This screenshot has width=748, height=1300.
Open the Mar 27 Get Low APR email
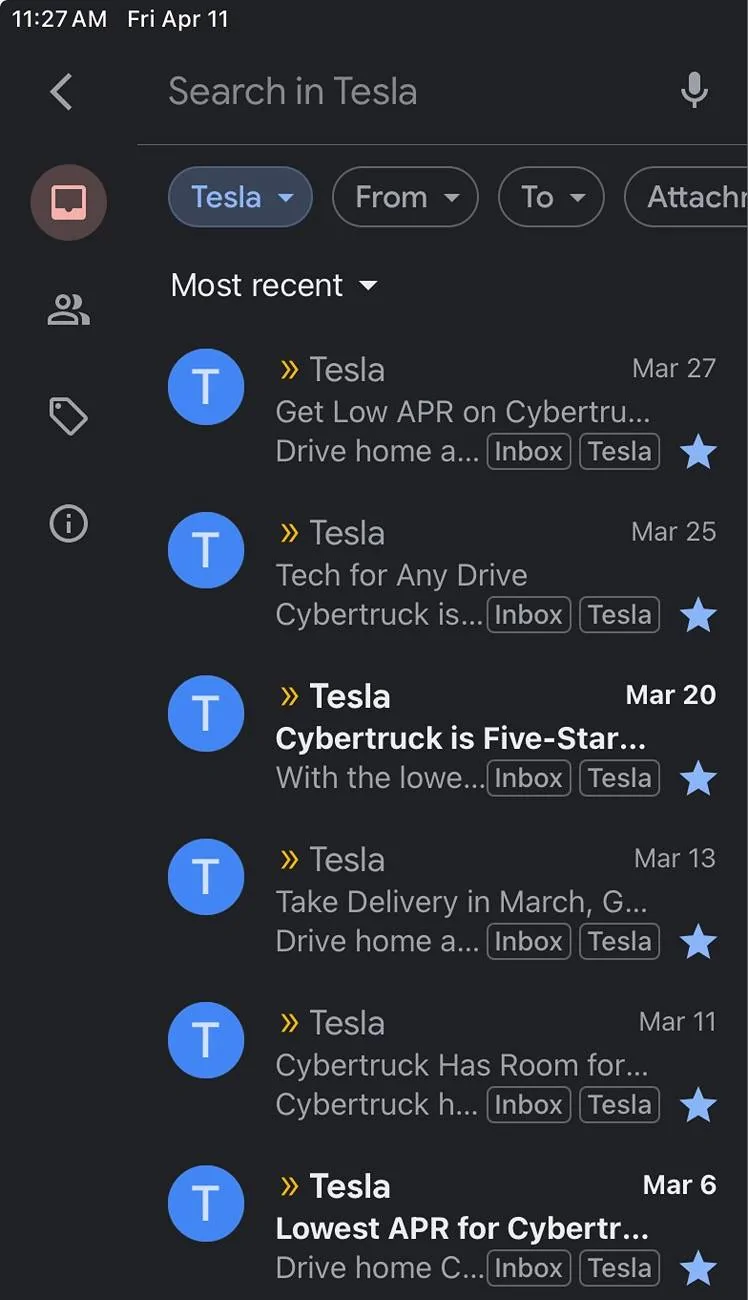click(x=443, y=410)
